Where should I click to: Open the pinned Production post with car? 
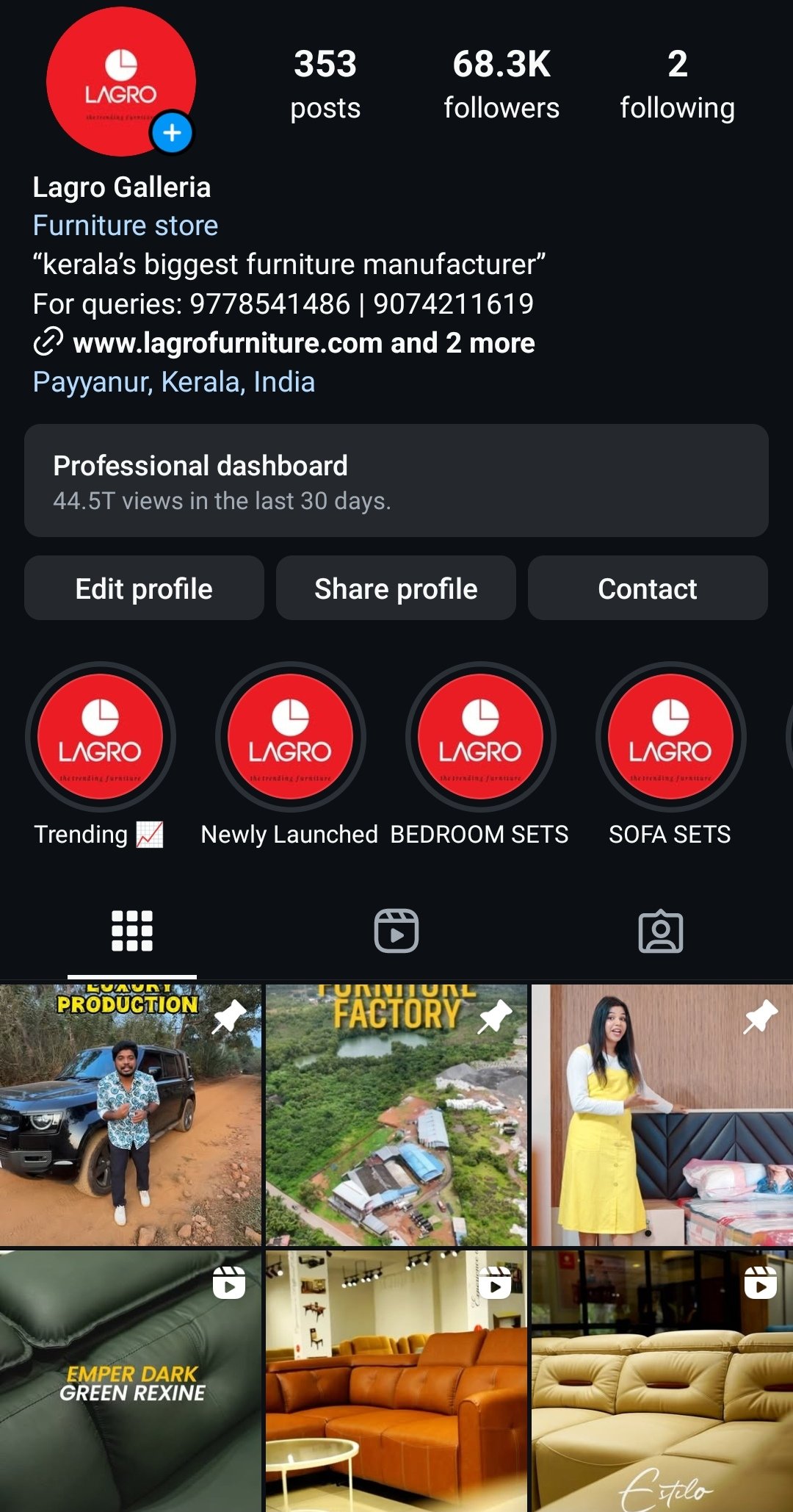pos(131,1115)
